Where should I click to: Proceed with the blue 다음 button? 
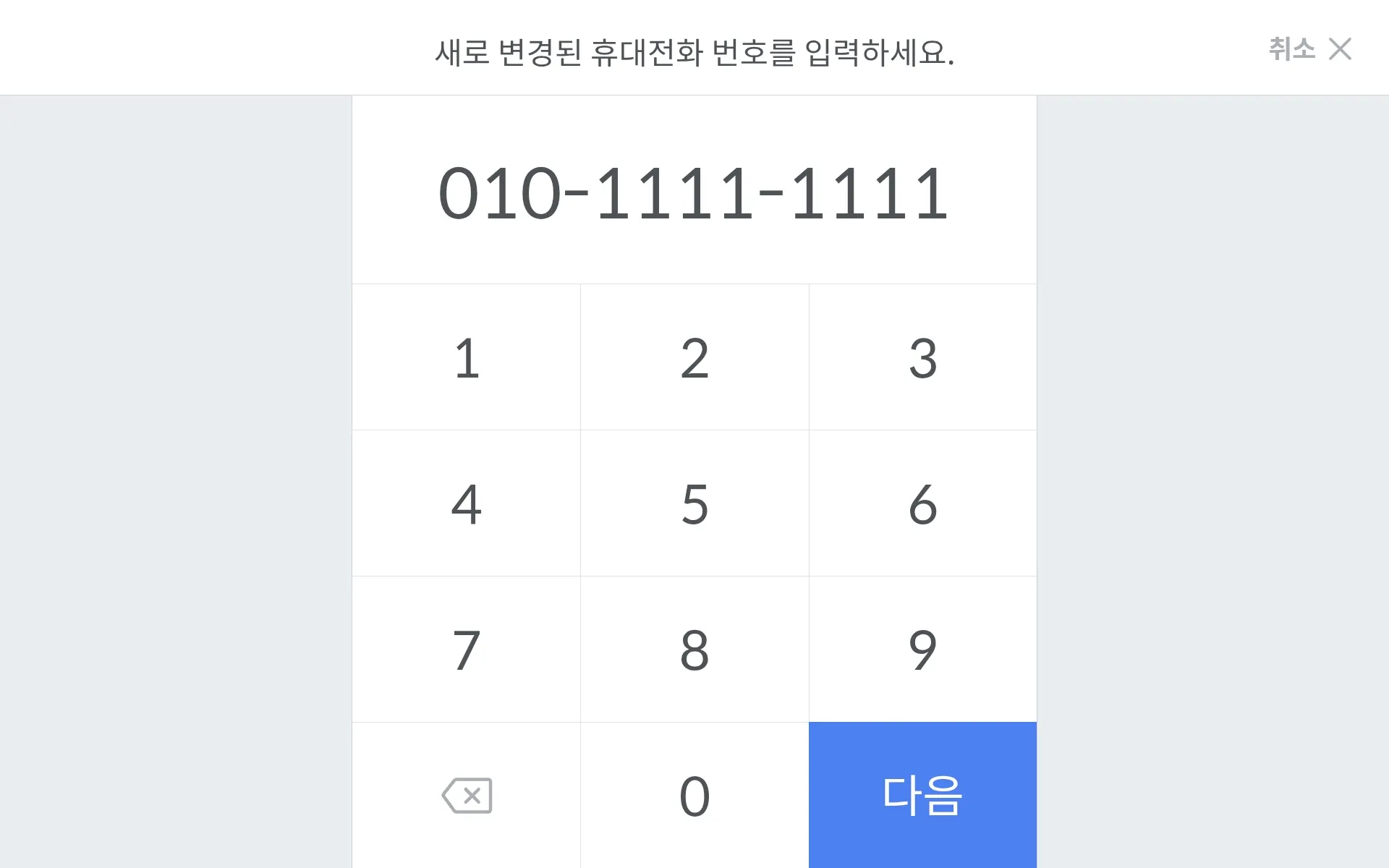click(922, 796)
